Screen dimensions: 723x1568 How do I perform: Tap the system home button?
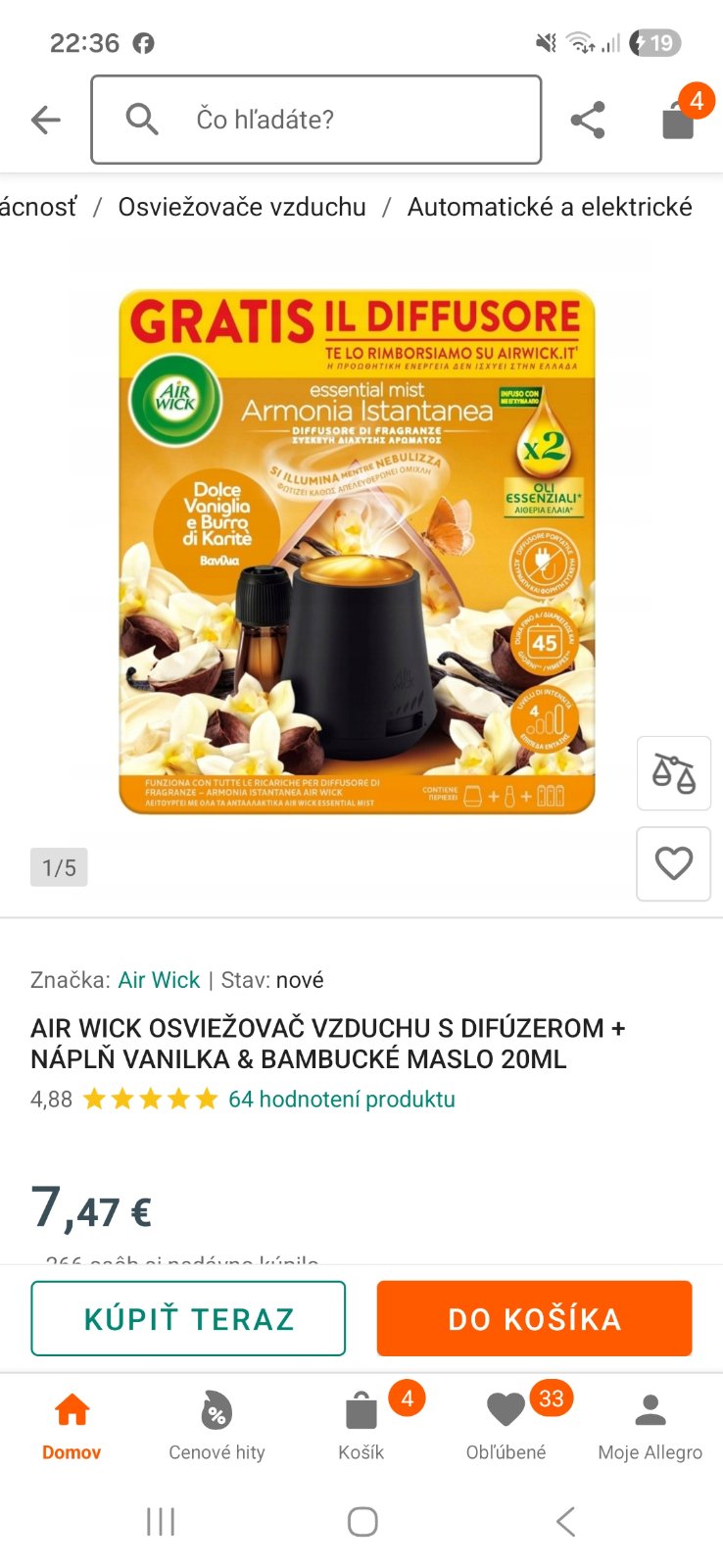point(361,1521)
